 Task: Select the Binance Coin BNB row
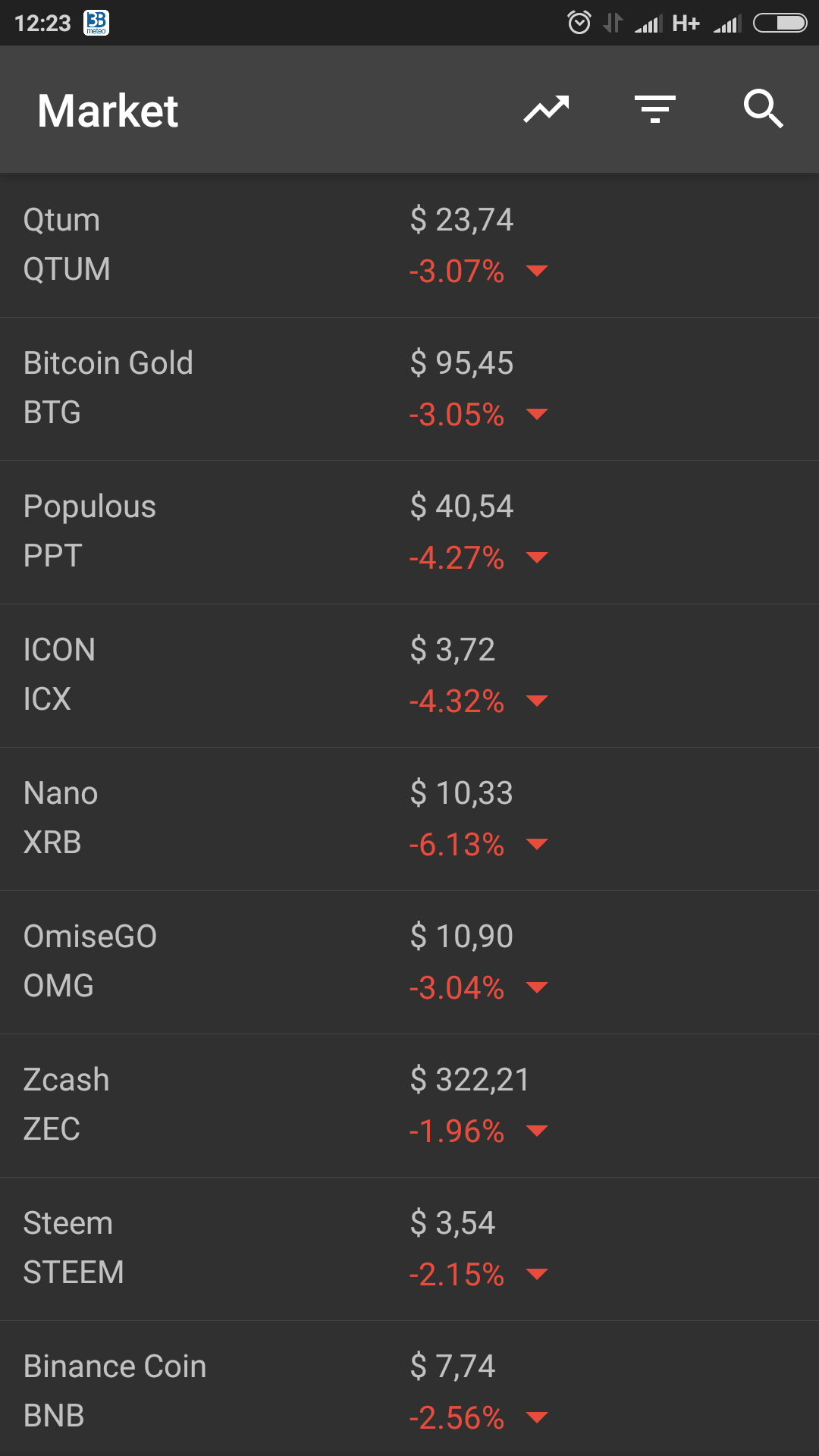coord(409,1389)
